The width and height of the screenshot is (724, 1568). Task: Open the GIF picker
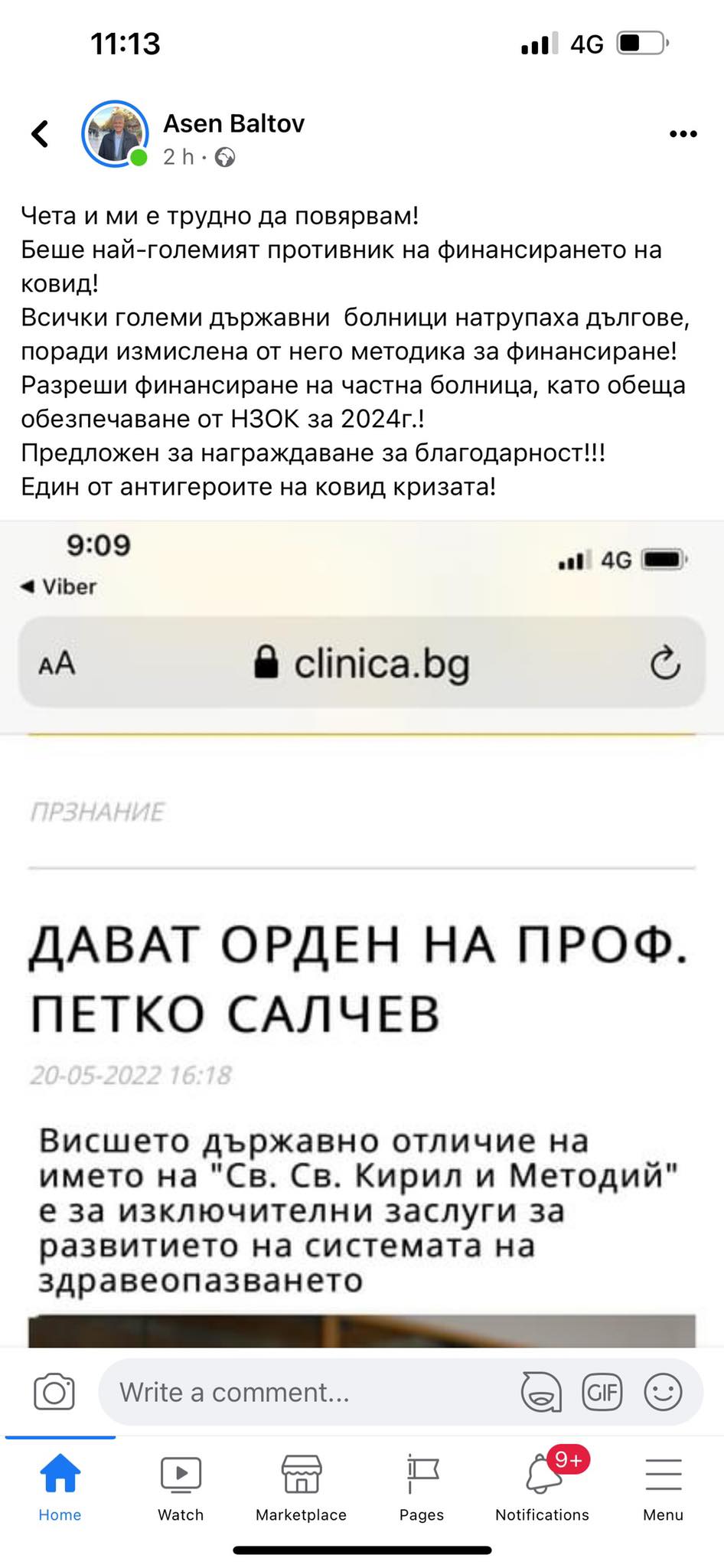coord(602,1392)
